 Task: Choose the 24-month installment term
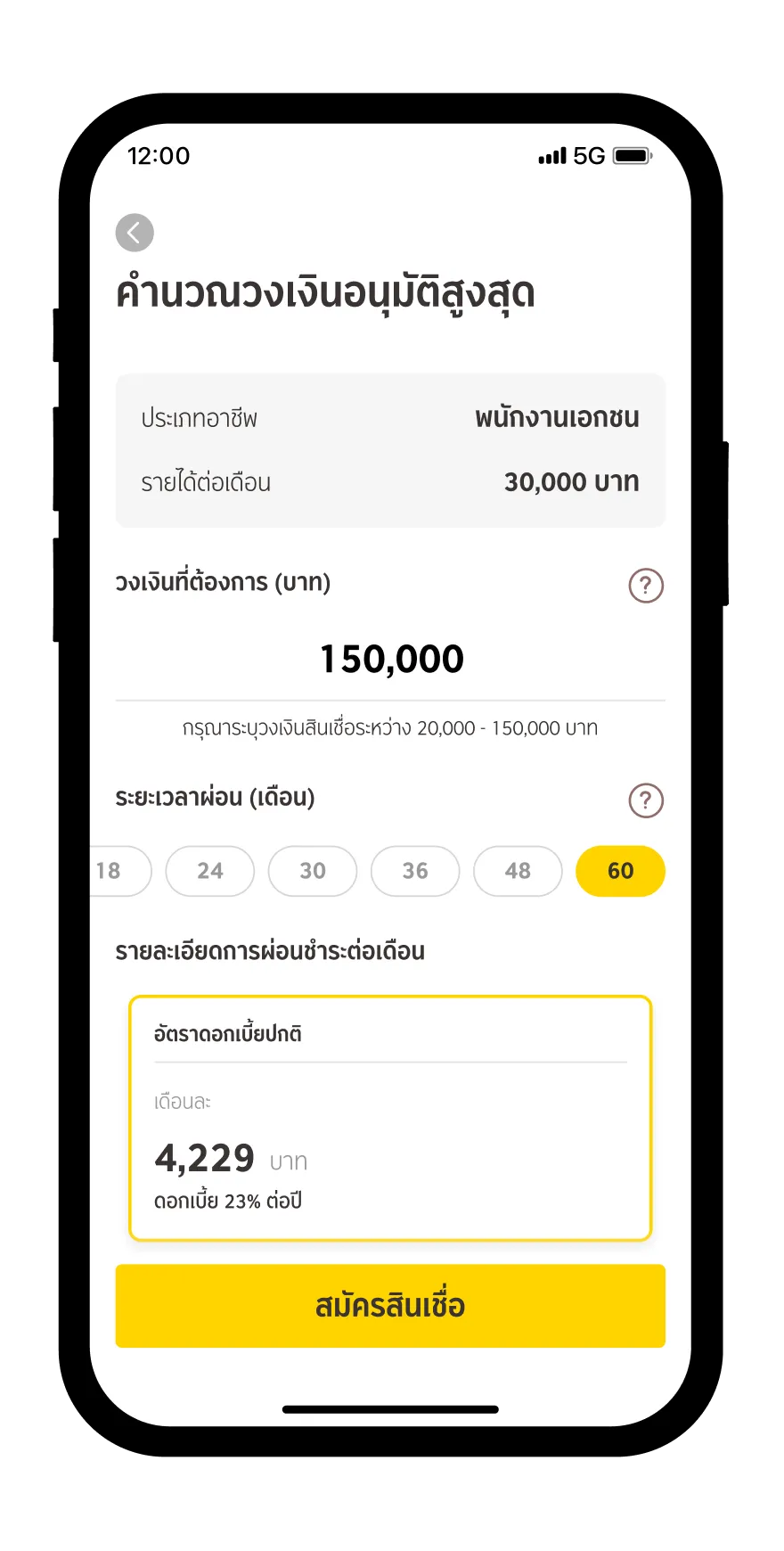[210, 871]
